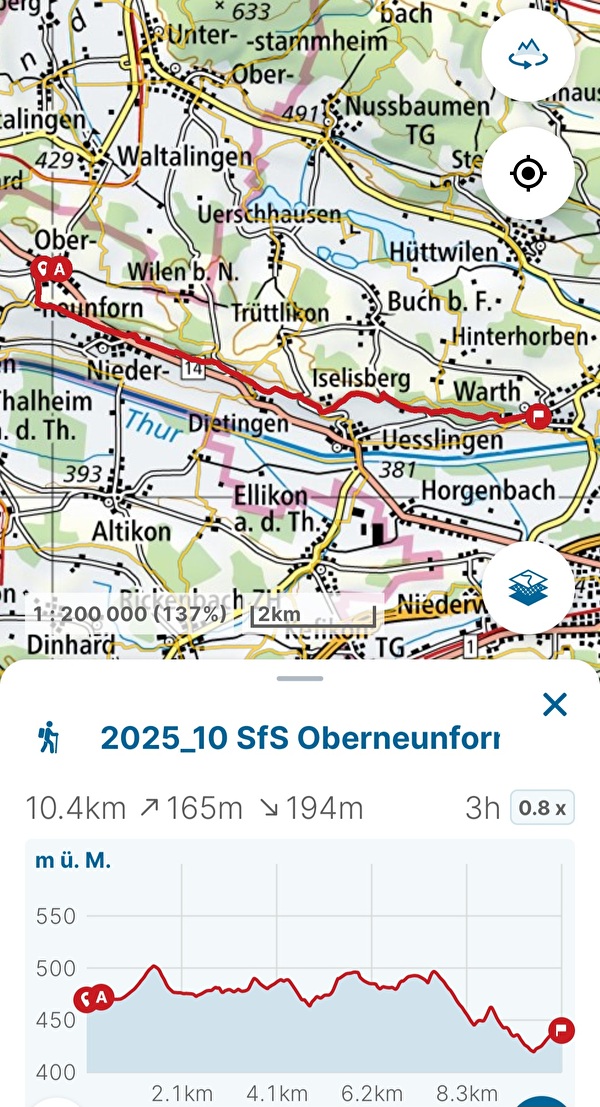
Task: Toggle the 3D map view button
Action: (x=528, y=57)
